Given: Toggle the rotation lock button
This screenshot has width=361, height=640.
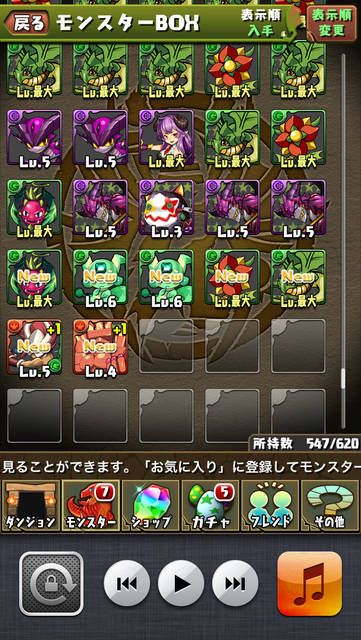Looking at the screenshot, I should click(51, 584).
